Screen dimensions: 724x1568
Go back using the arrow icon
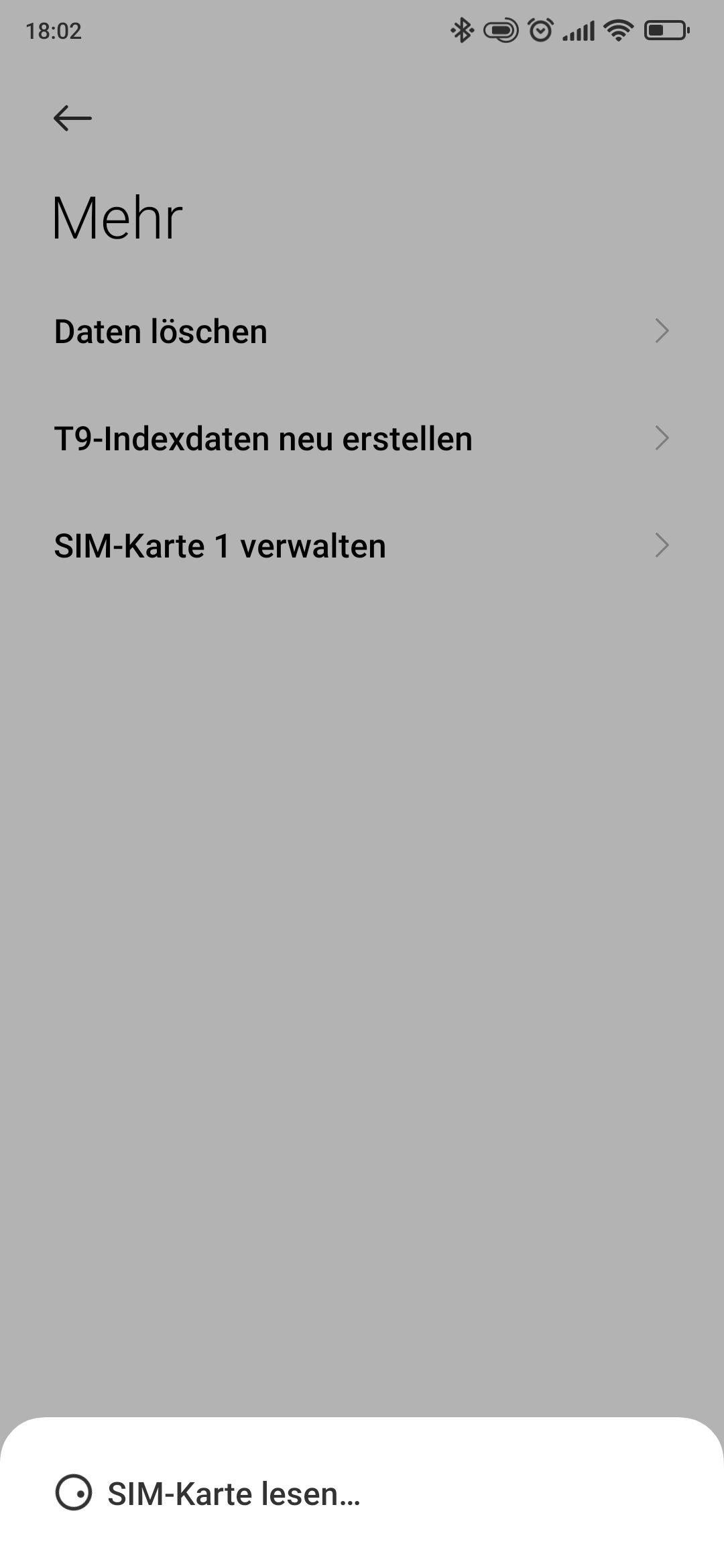72,119
